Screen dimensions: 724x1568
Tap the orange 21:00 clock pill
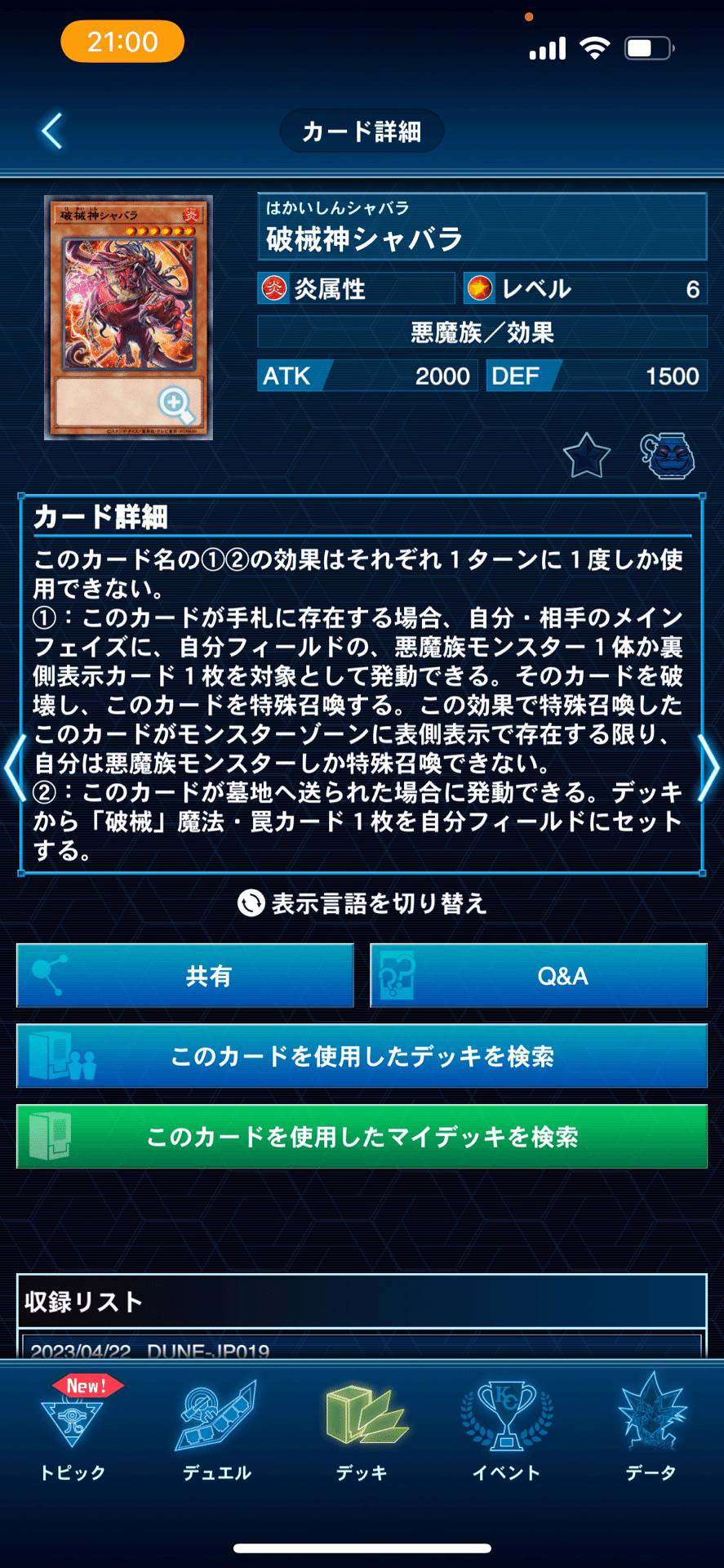pos(121,41)
